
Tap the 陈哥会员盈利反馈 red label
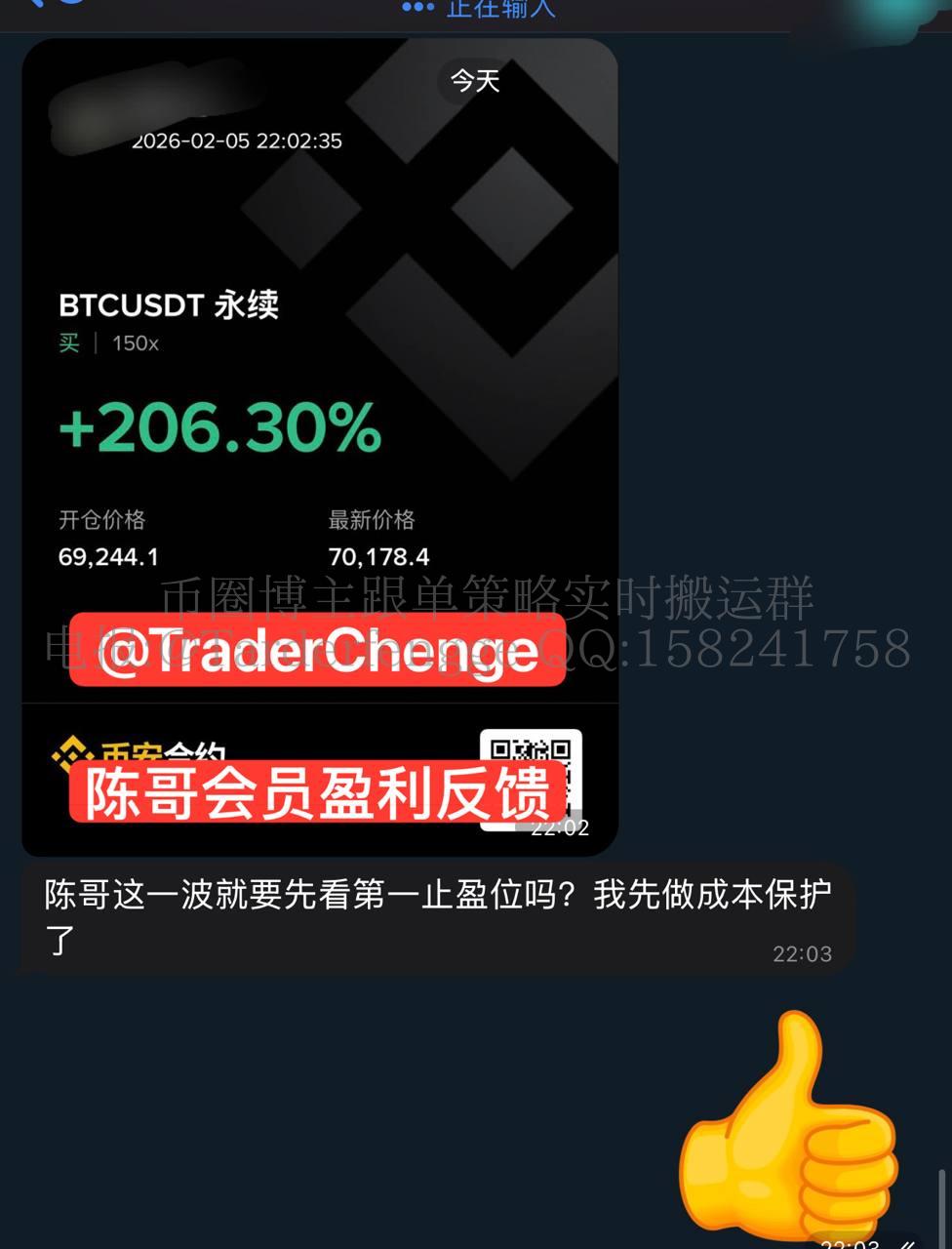point(317,790)
